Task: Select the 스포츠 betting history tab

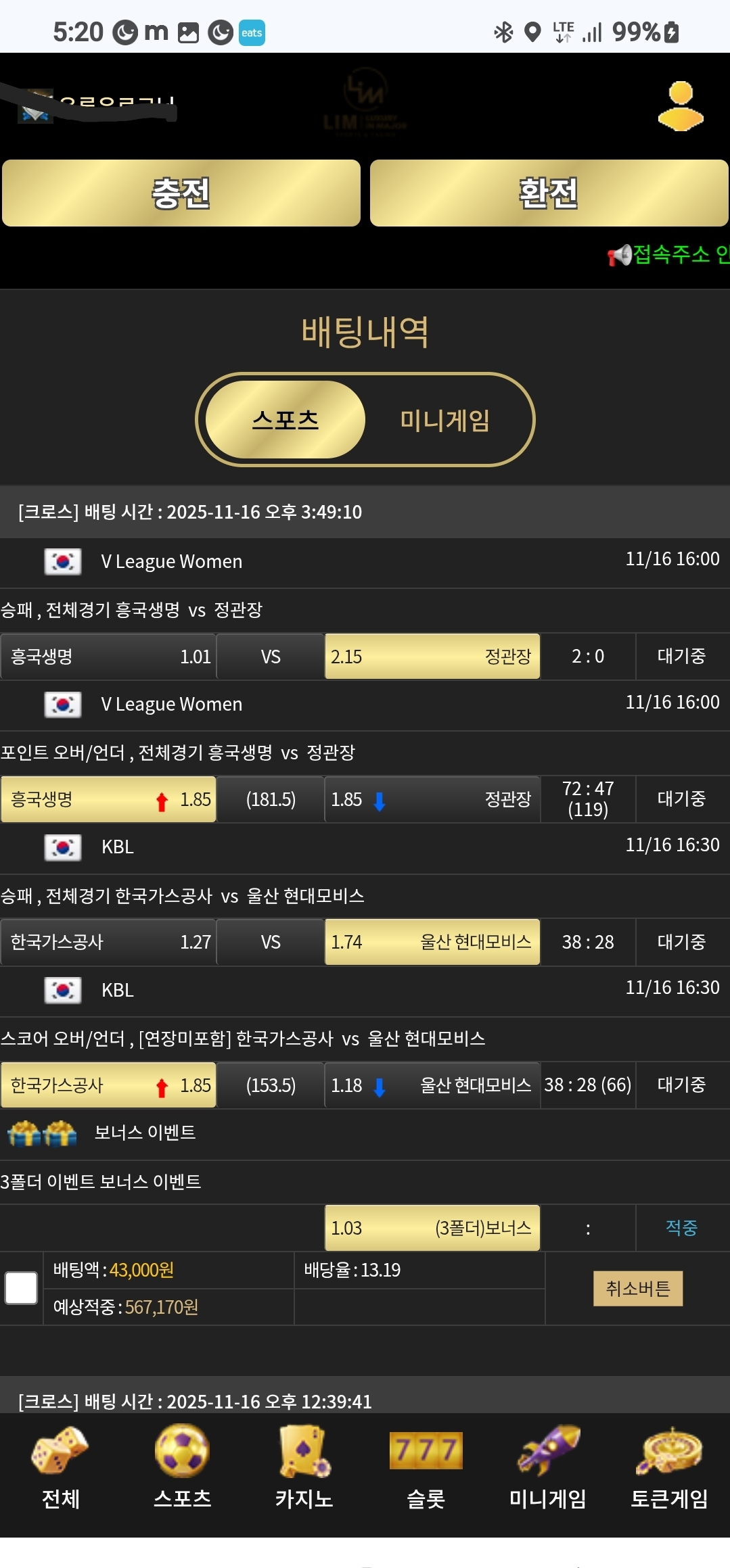Action: click(286, 420)
